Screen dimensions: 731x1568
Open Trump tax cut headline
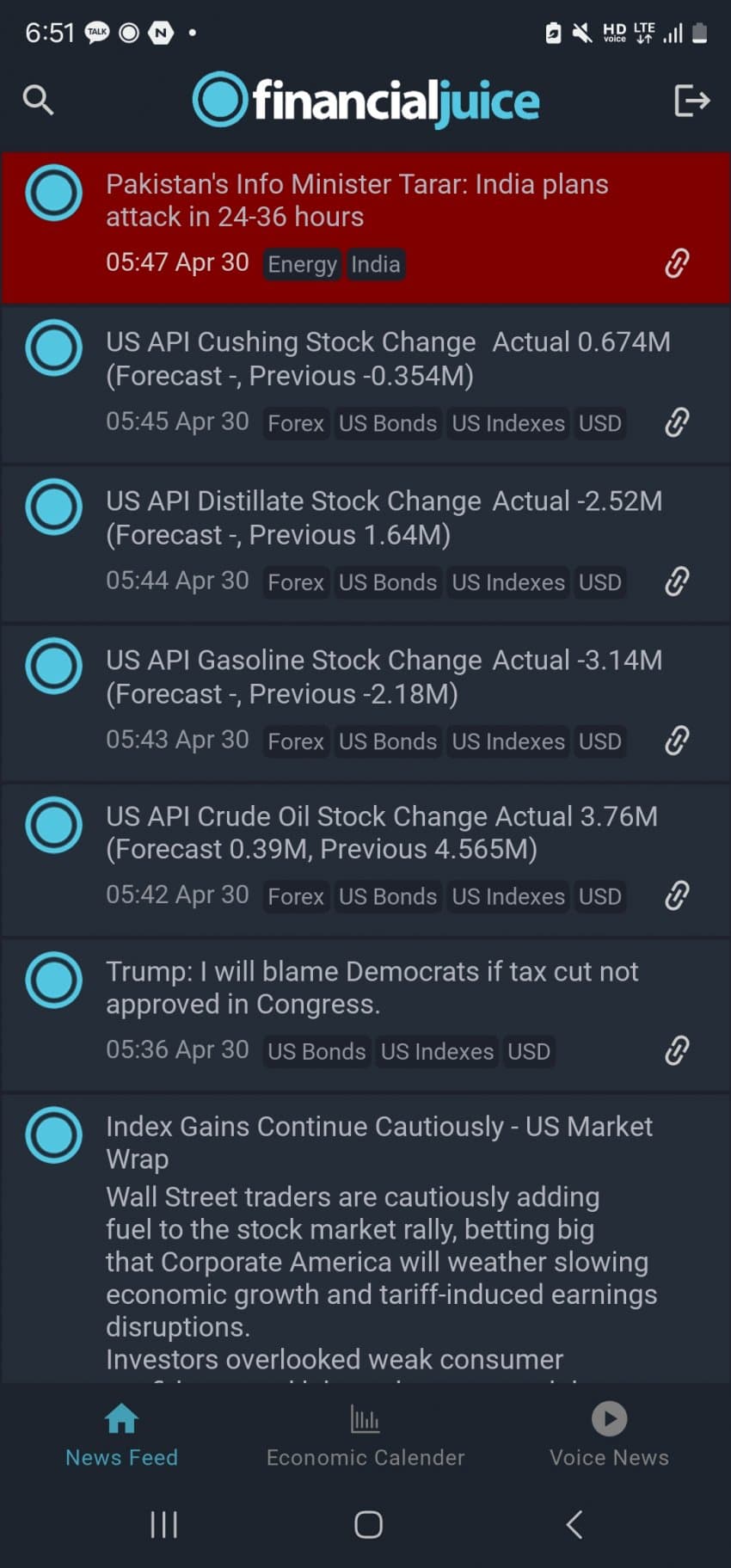pyautogui.click(x=372, y=987)
